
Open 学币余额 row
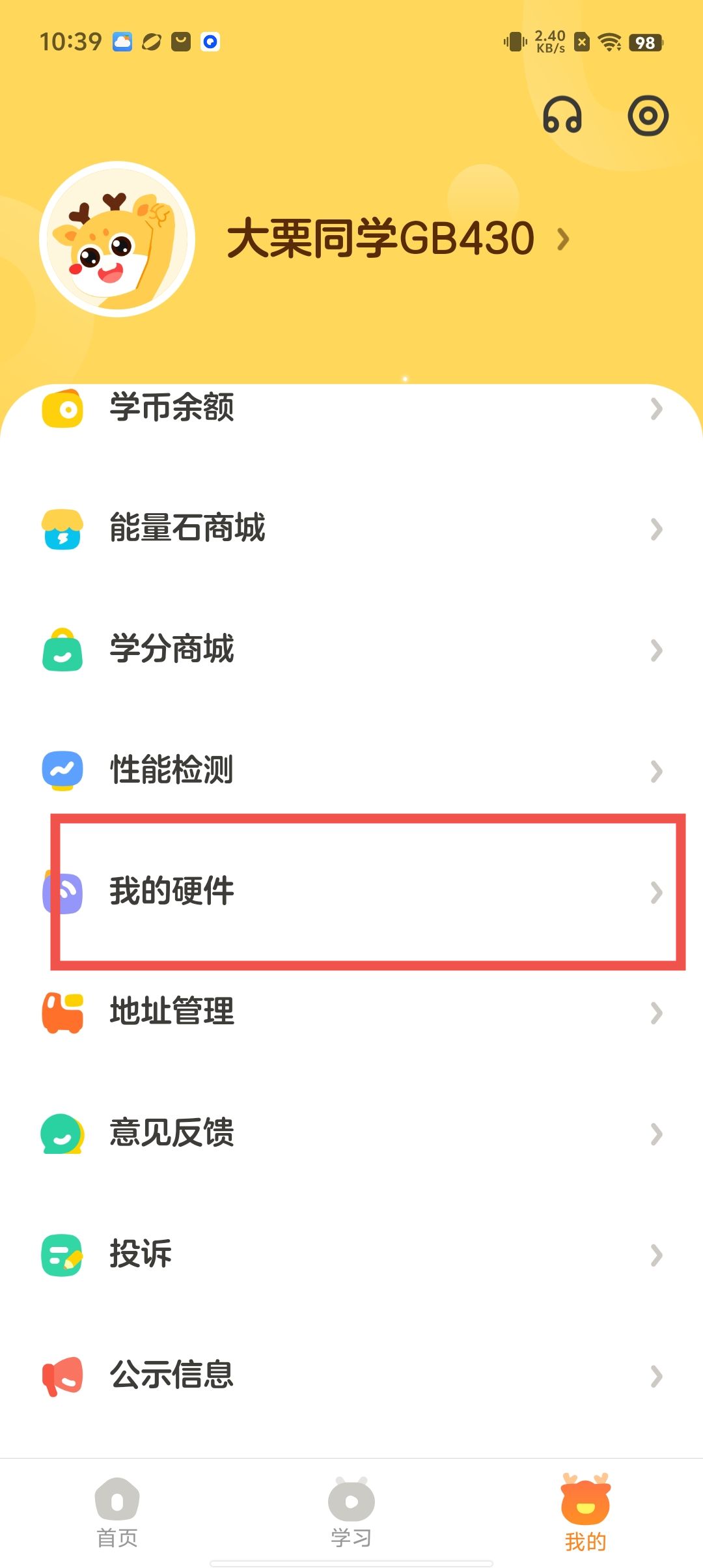(x=351, y=409)
